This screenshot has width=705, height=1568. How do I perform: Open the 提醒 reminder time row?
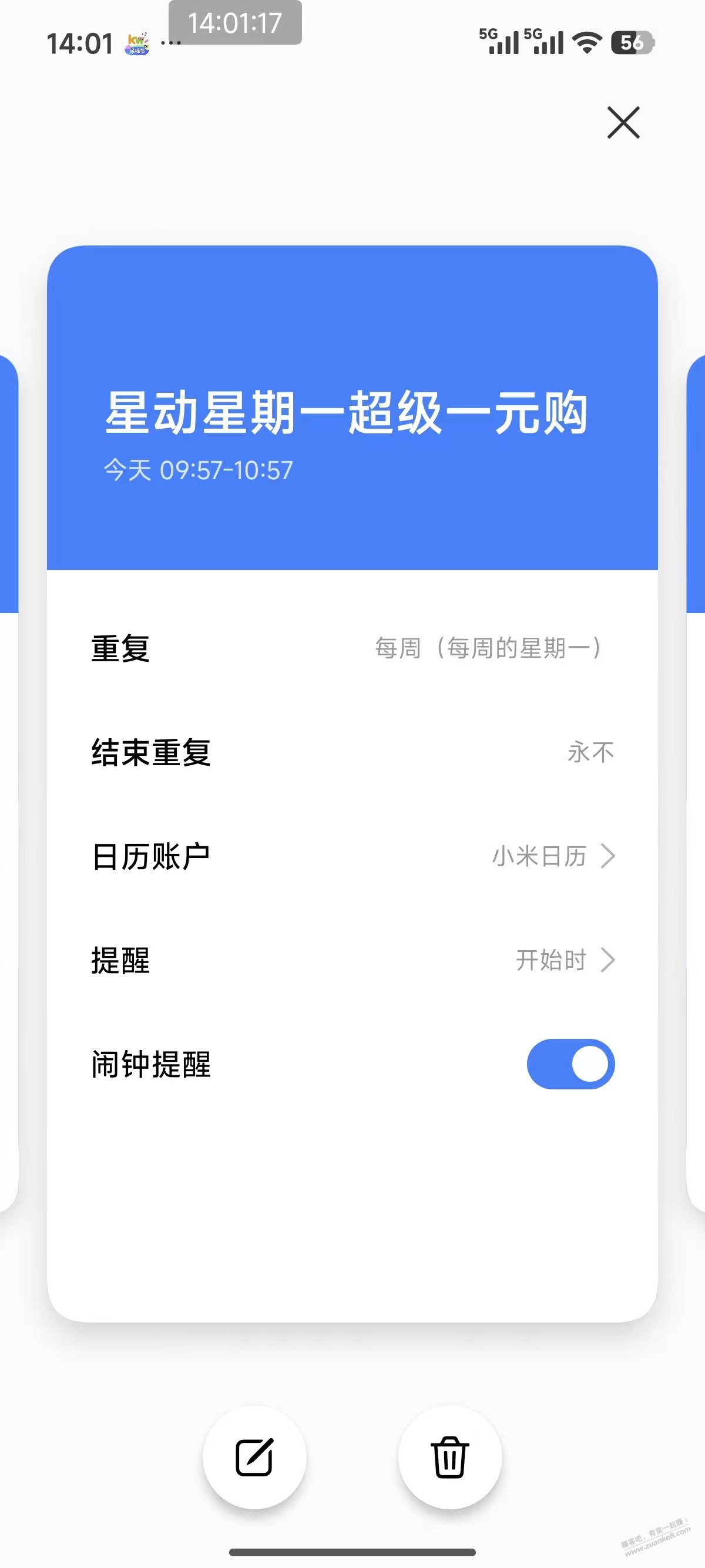(x=353, y=960)
